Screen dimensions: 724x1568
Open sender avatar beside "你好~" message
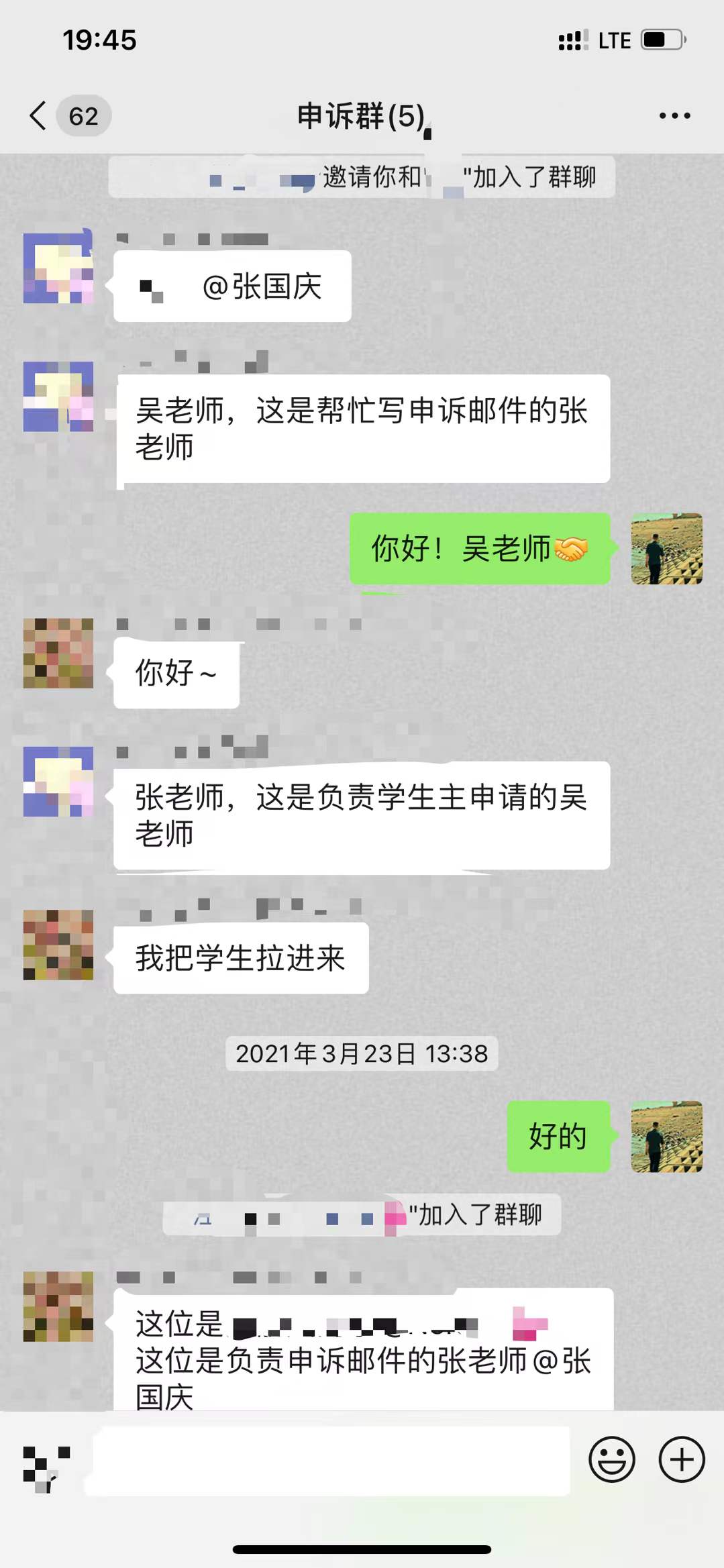(x=58, y=653)
